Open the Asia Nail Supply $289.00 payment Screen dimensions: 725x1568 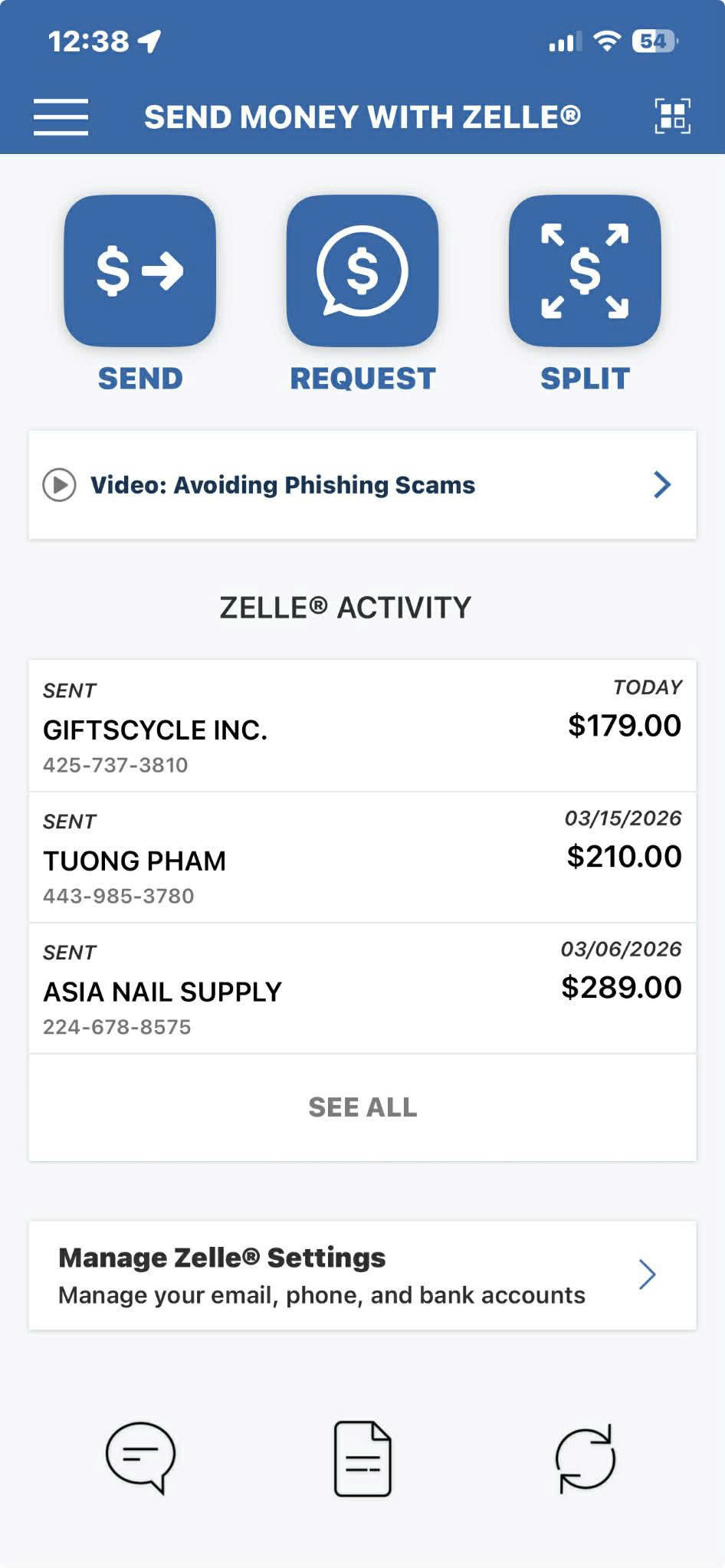point(362,988)
